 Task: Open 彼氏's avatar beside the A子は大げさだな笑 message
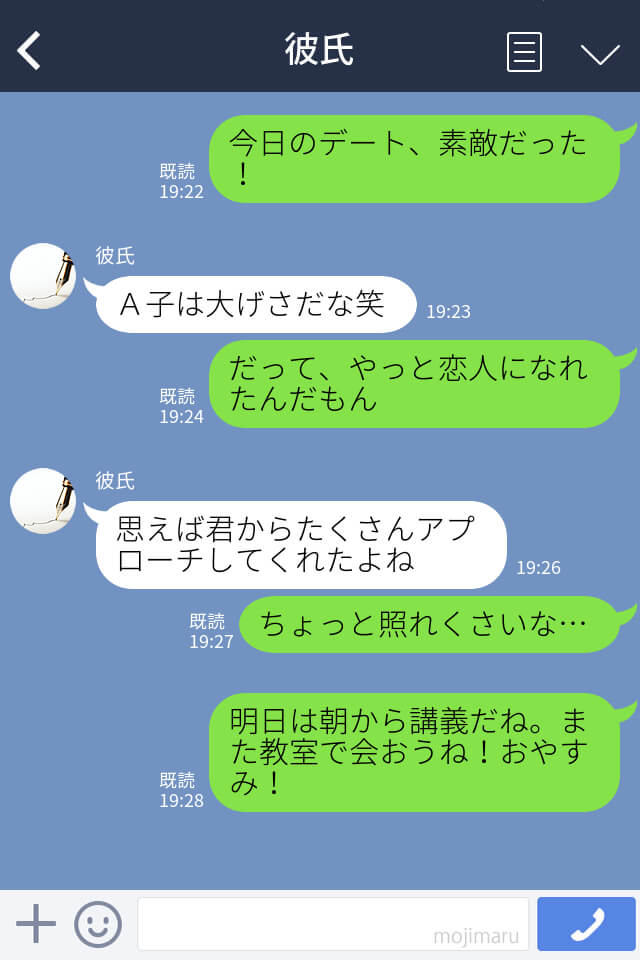(x=43, y=276)
